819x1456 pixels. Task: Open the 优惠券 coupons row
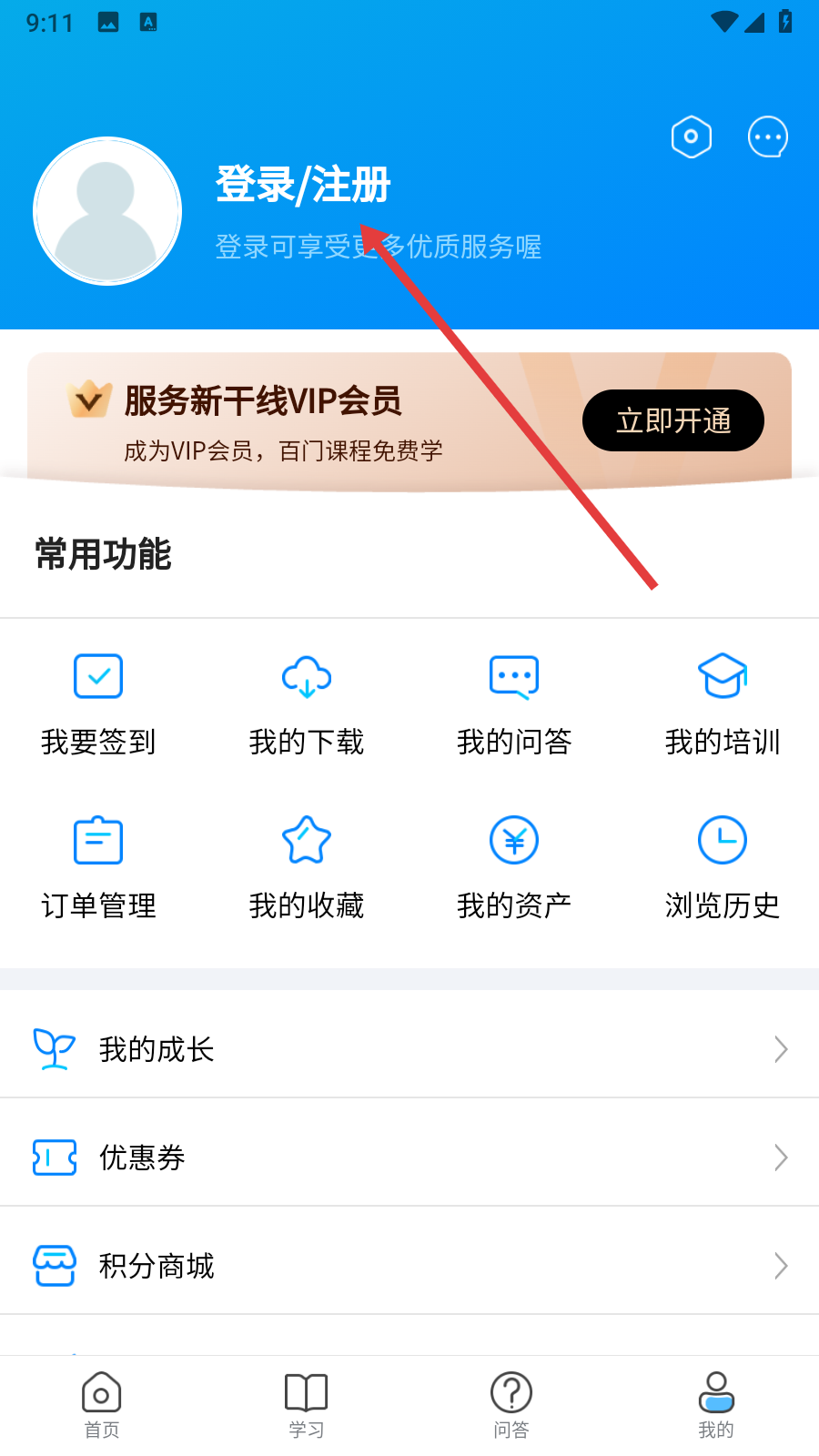coord(409,1158)
